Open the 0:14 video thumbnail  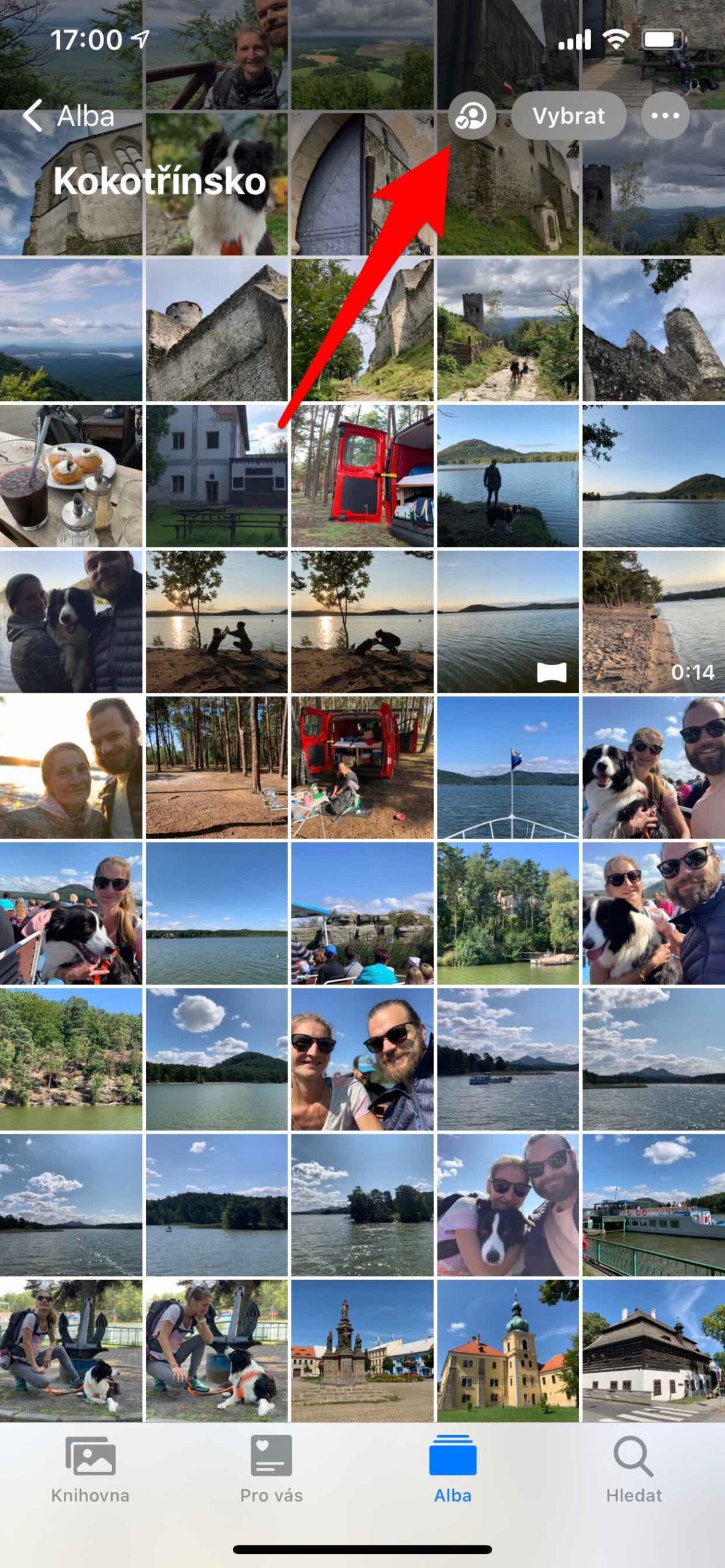(653, 622)
